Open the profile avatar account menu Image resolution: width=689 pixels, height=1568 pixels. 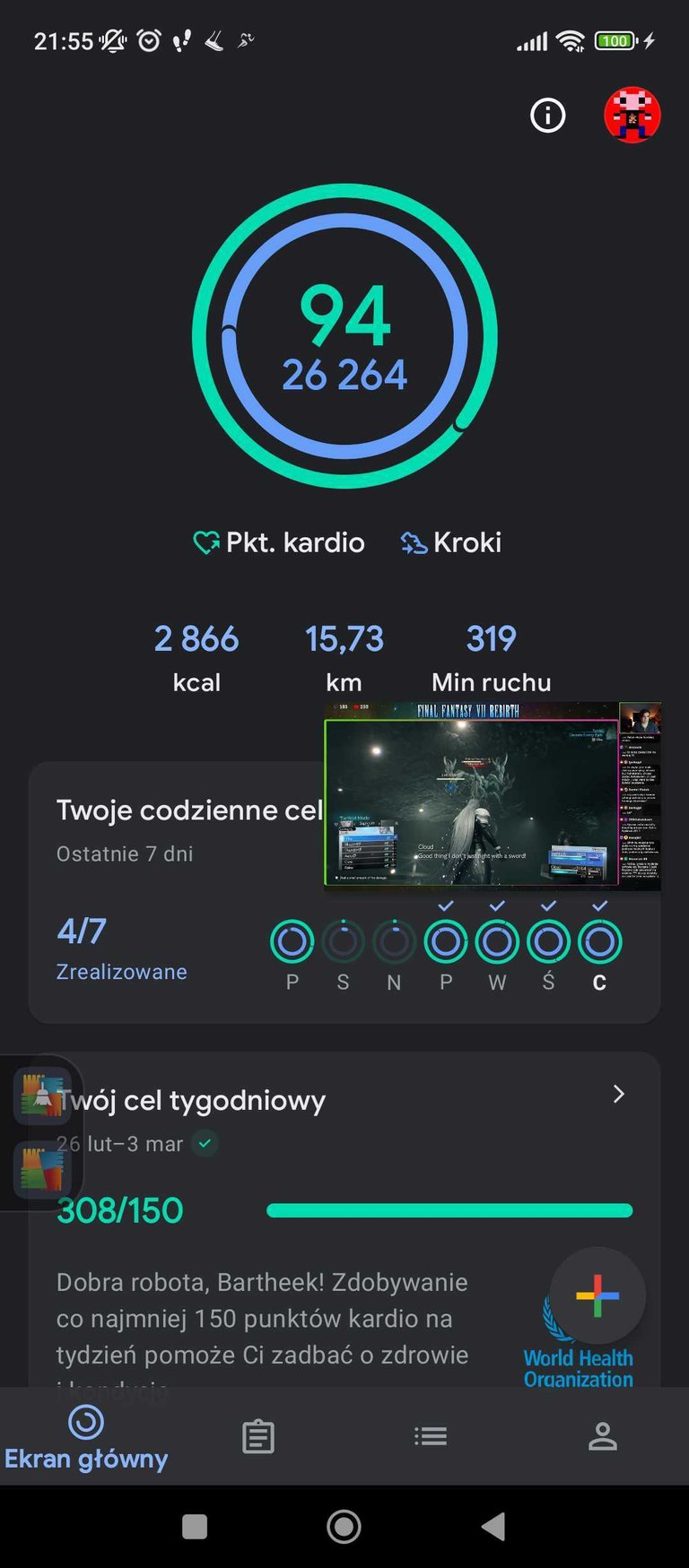coord(632,115)
